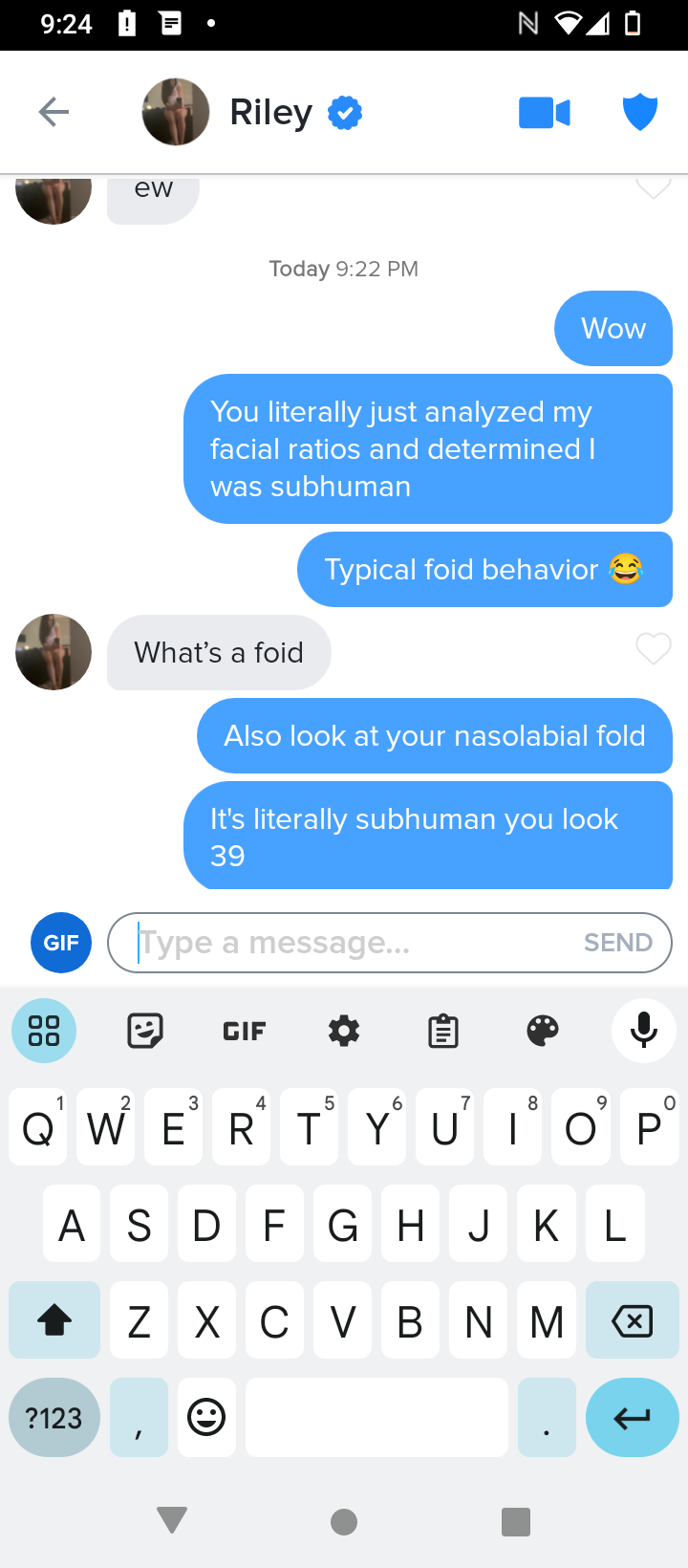This screenshot has width=688, height=1568.
Task: Like the "What's a foid" message
Action: [x=654, y=649]
